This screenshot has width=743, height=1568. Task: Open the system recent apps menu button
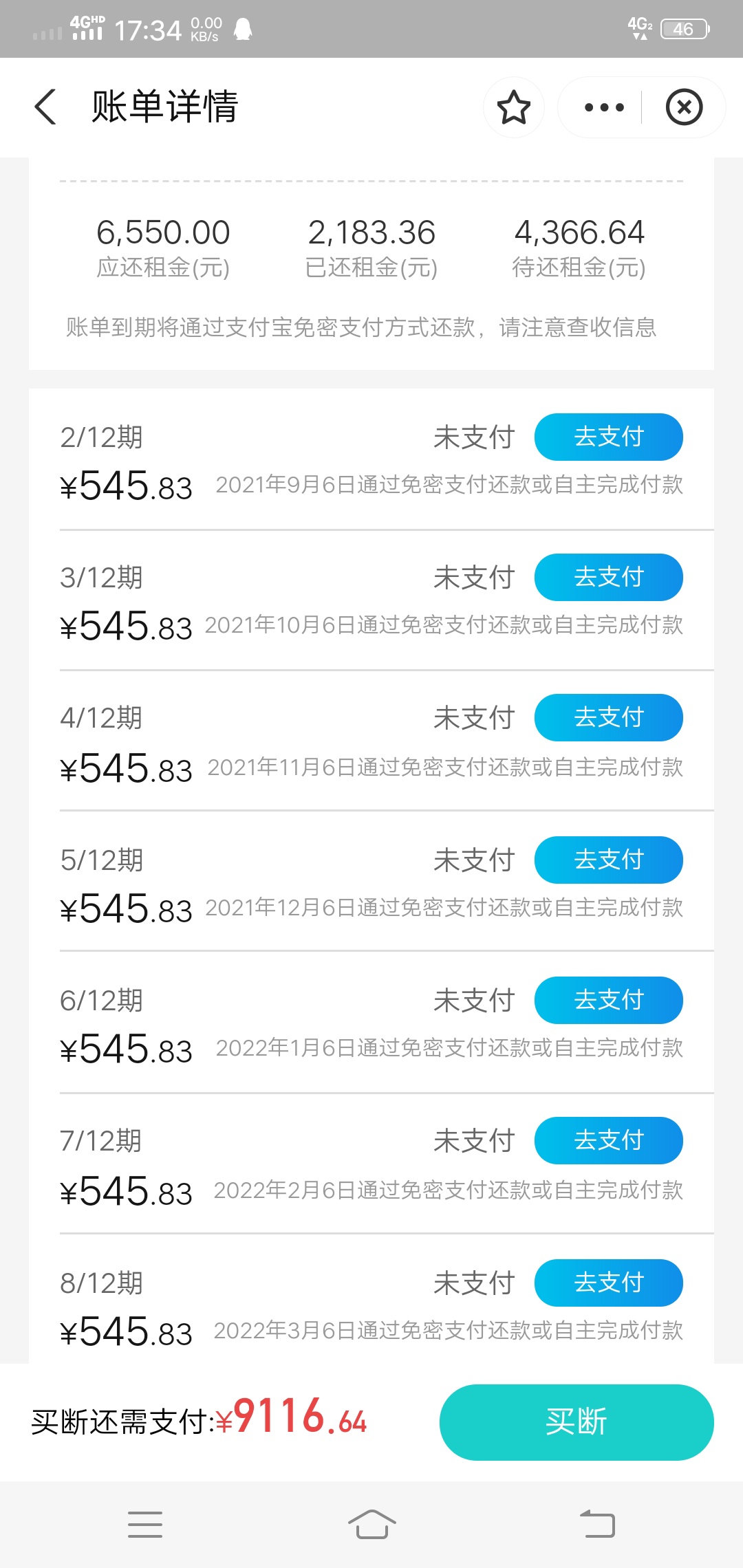coord(145,1525)
